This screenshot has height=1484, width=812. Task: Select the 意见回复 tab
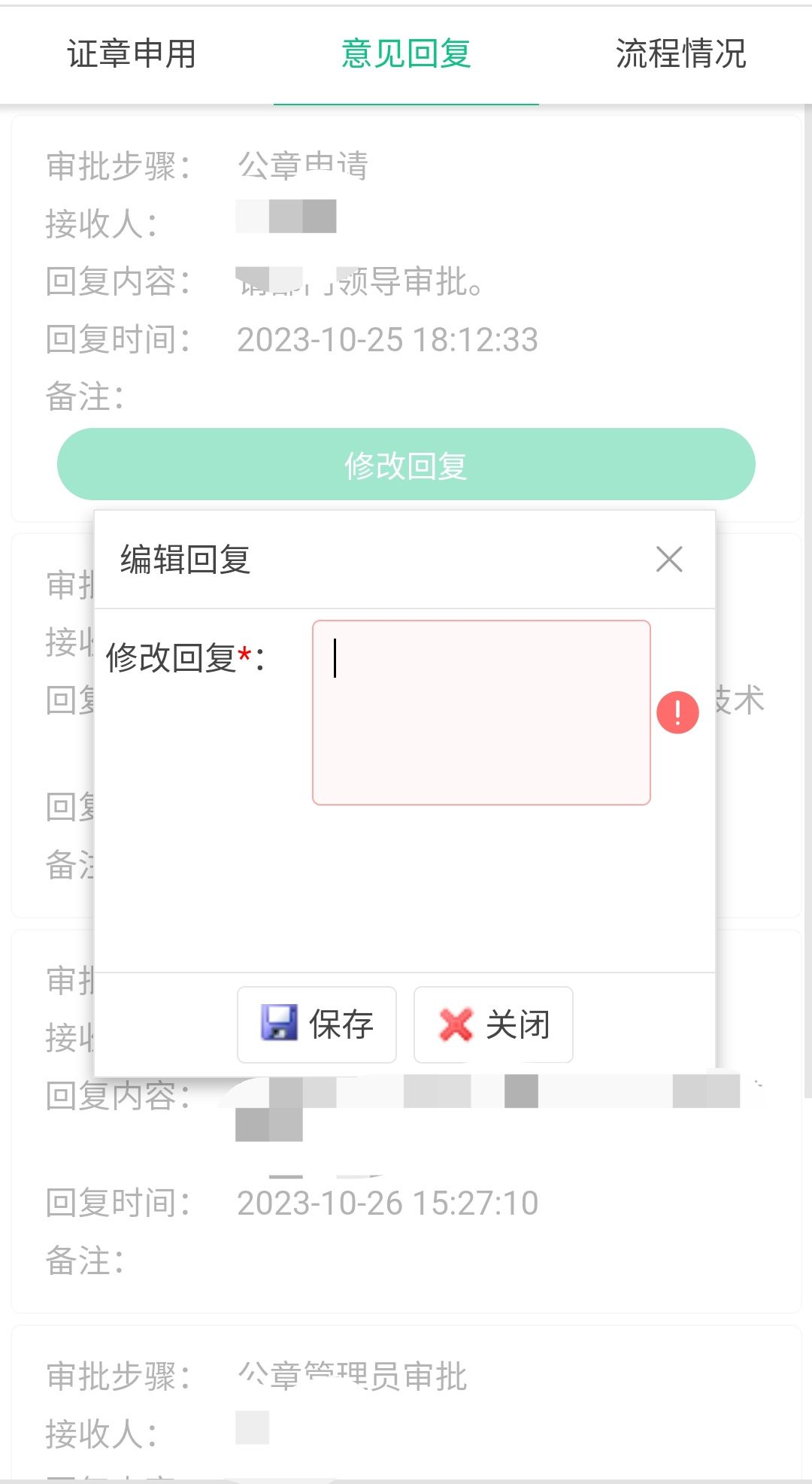pyautogui.click(x=406, y=54)
